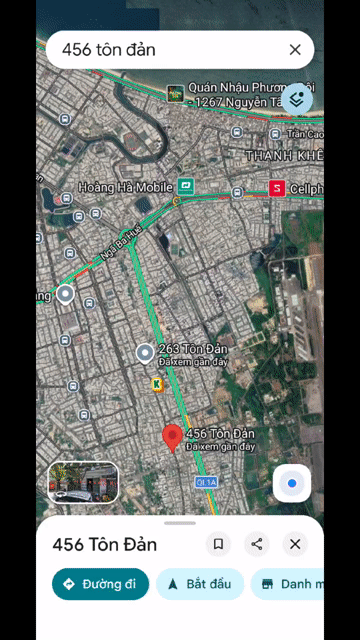
Task: Share the 456 Tôn Đản location
Action: point(257,544)
